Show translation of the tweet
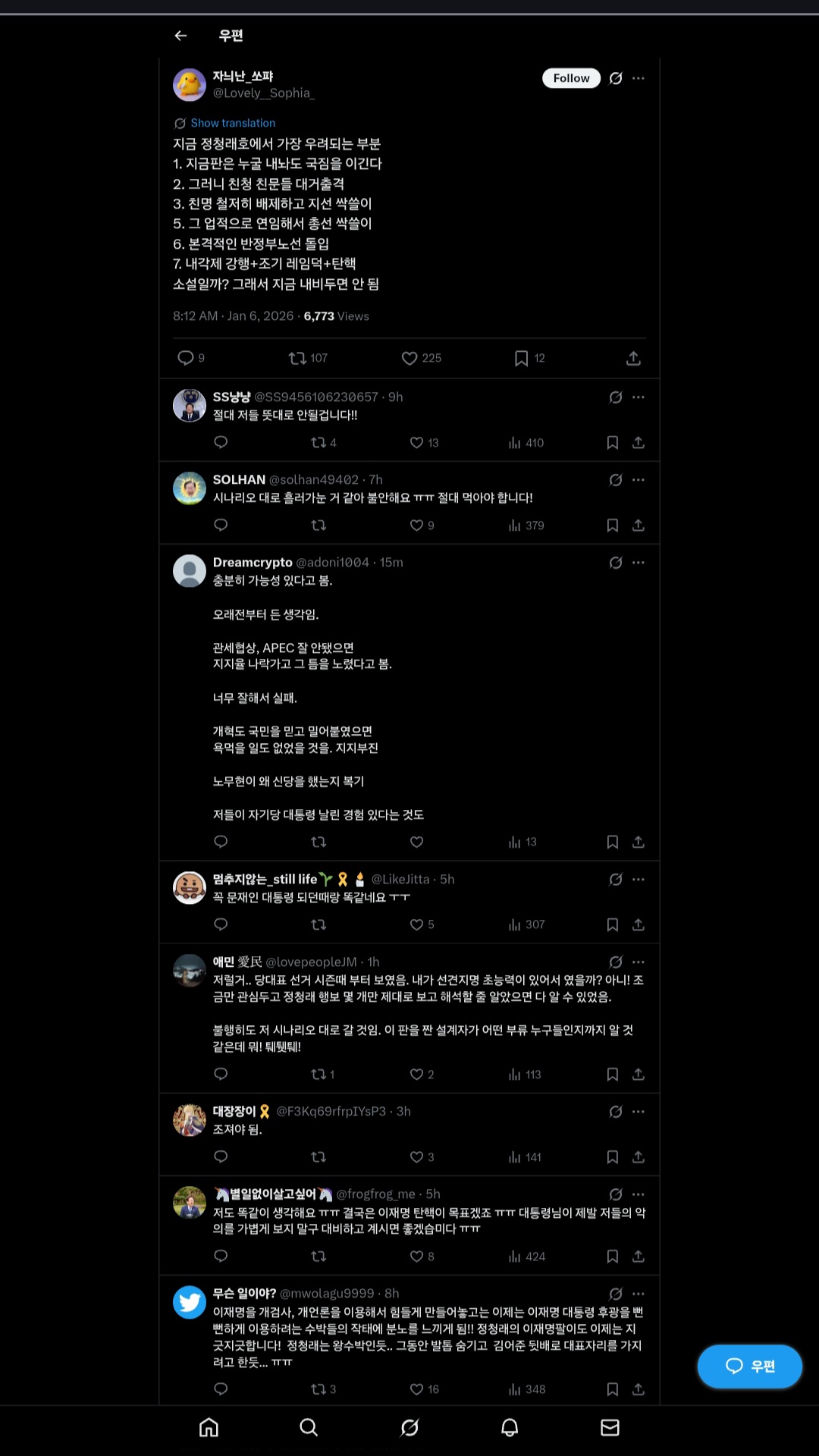819x1456 pixels. [x=232, y=123]
